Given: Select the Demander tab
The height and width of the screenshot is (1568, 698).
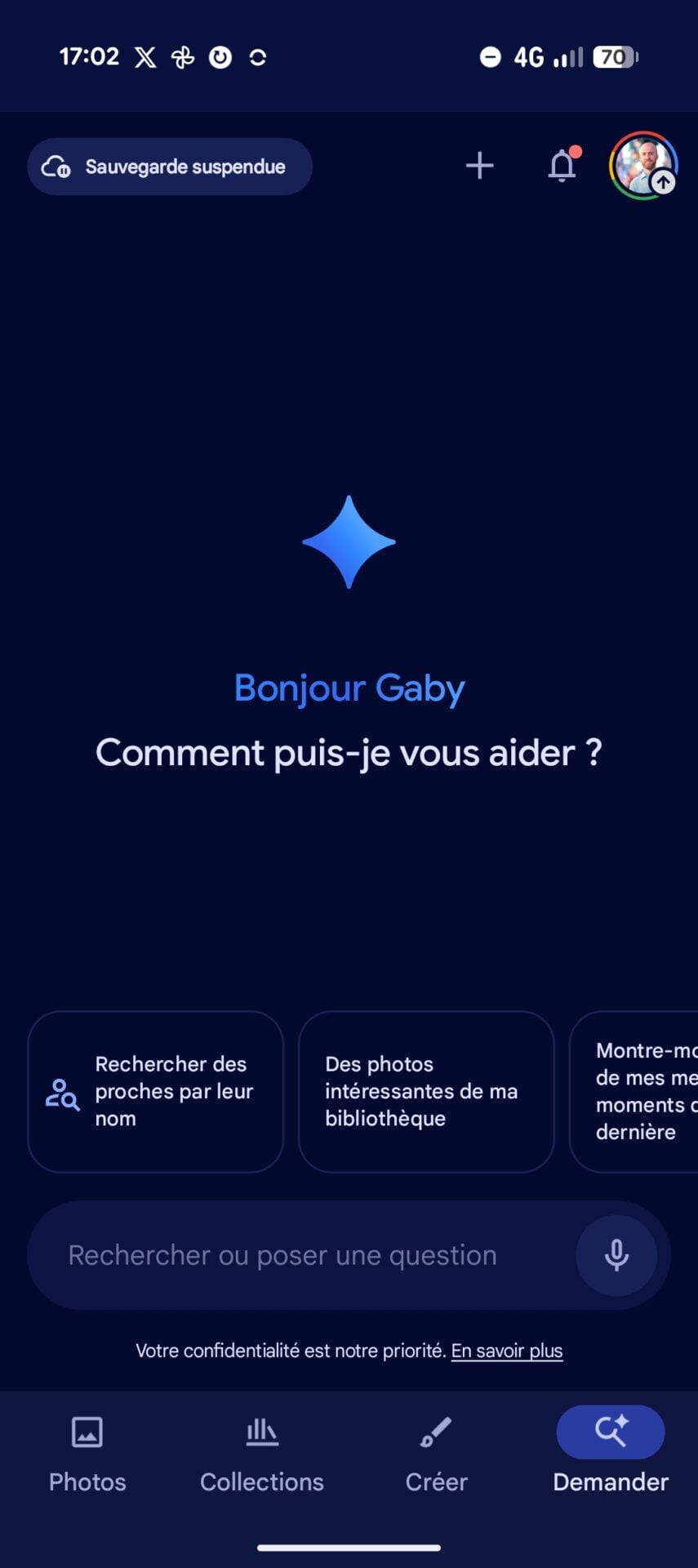Looking at the screenshot, I should [x=611, y=1454].
